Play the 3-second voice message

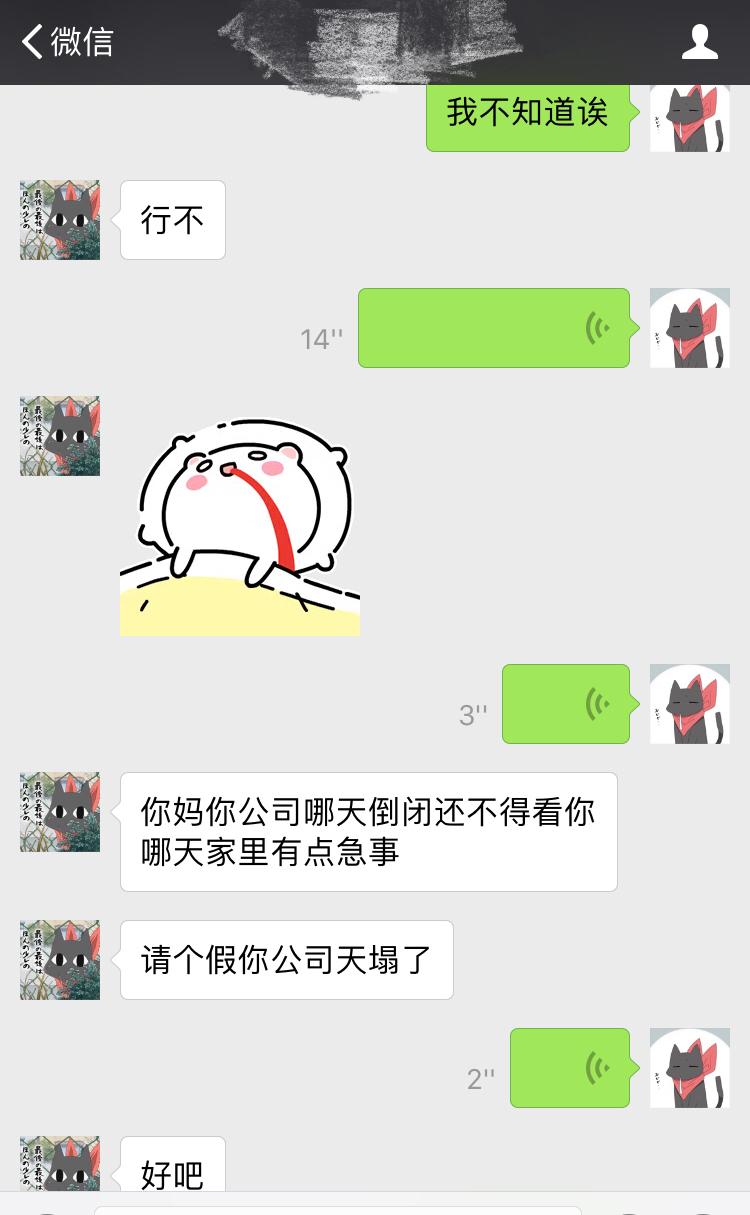[566, 704]
